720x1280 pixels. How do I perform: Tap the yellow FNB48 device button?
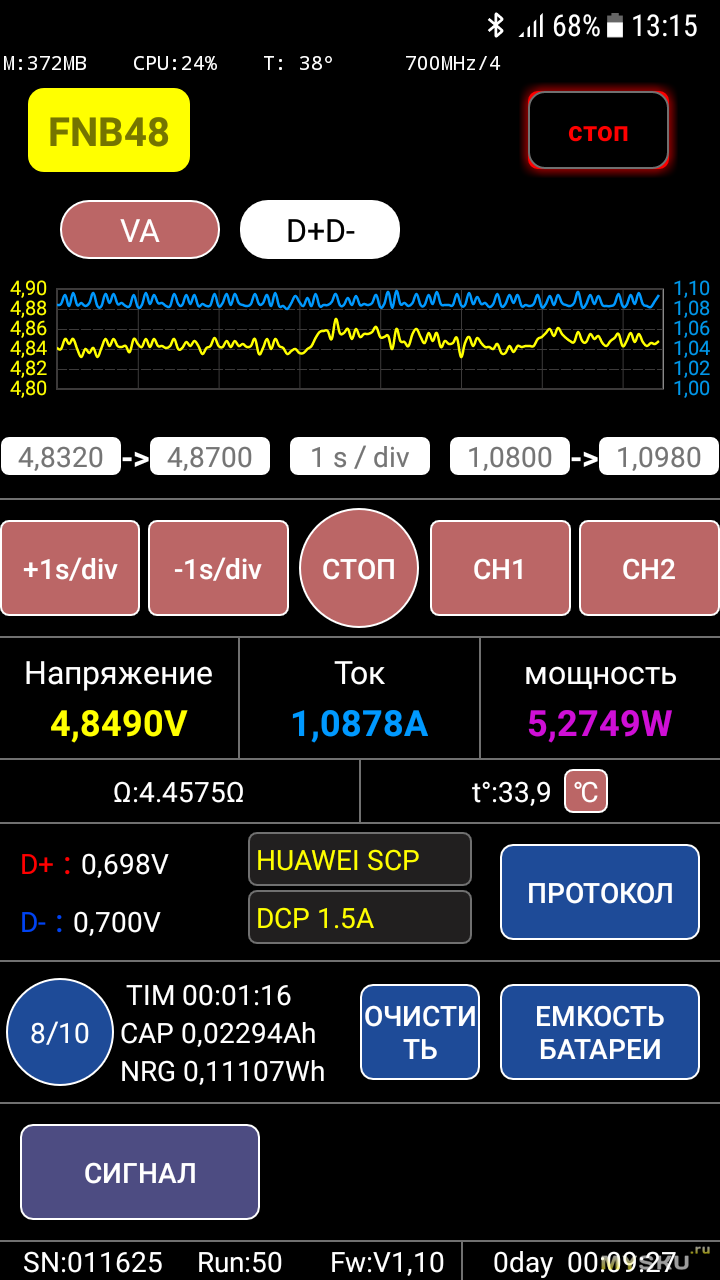point(109,130)
